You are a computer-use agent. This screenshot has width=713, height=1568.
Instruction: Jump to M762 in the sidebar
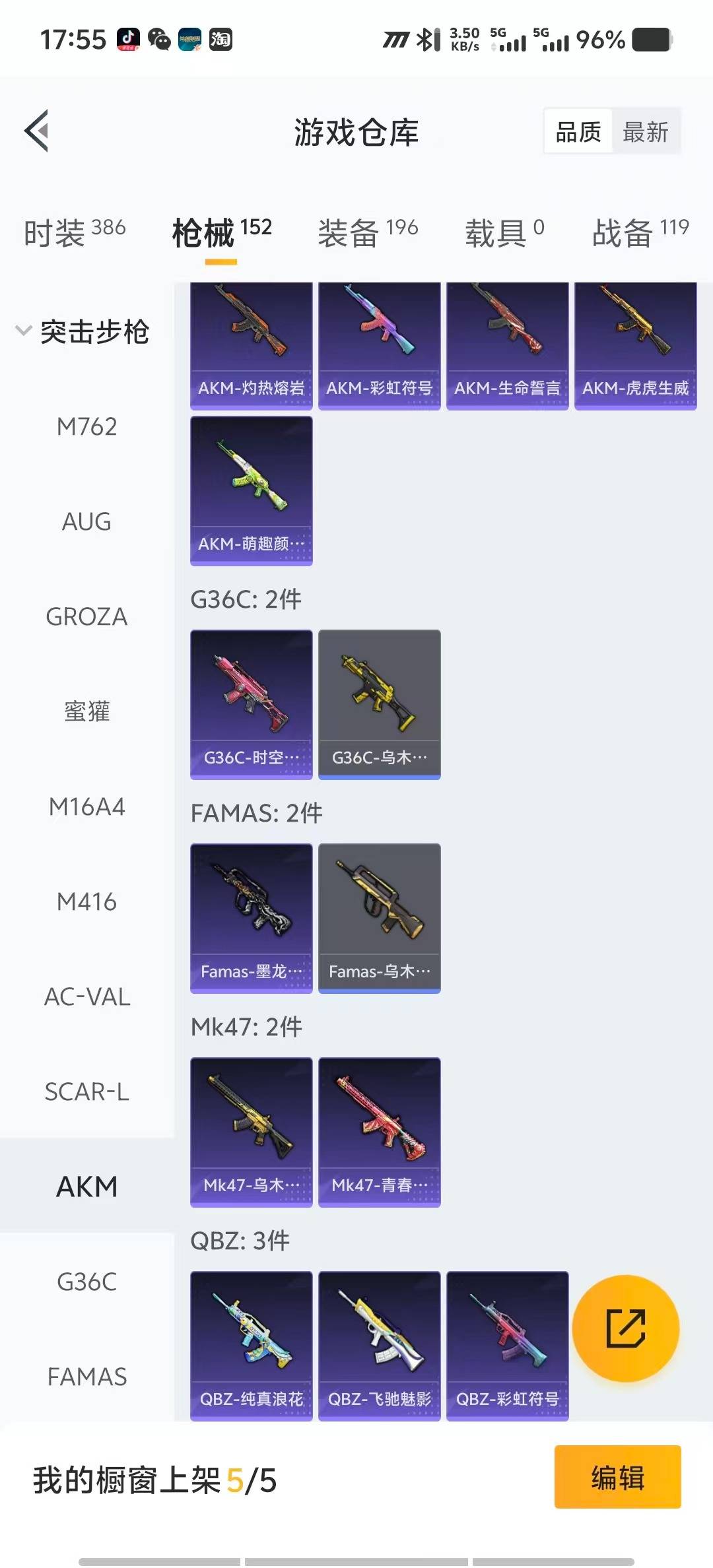pos(86,427)
